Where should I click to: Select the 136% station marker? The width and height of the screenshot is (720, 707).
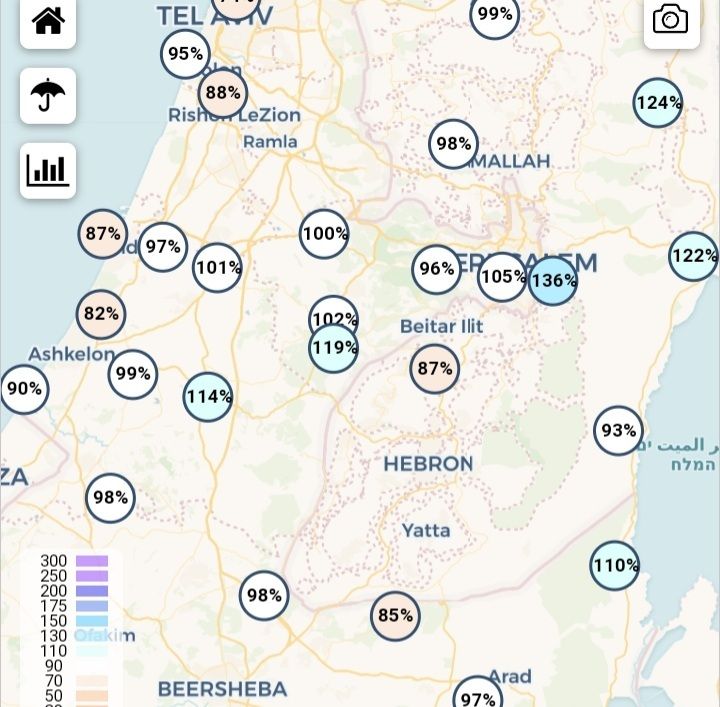tap(553, 280)
